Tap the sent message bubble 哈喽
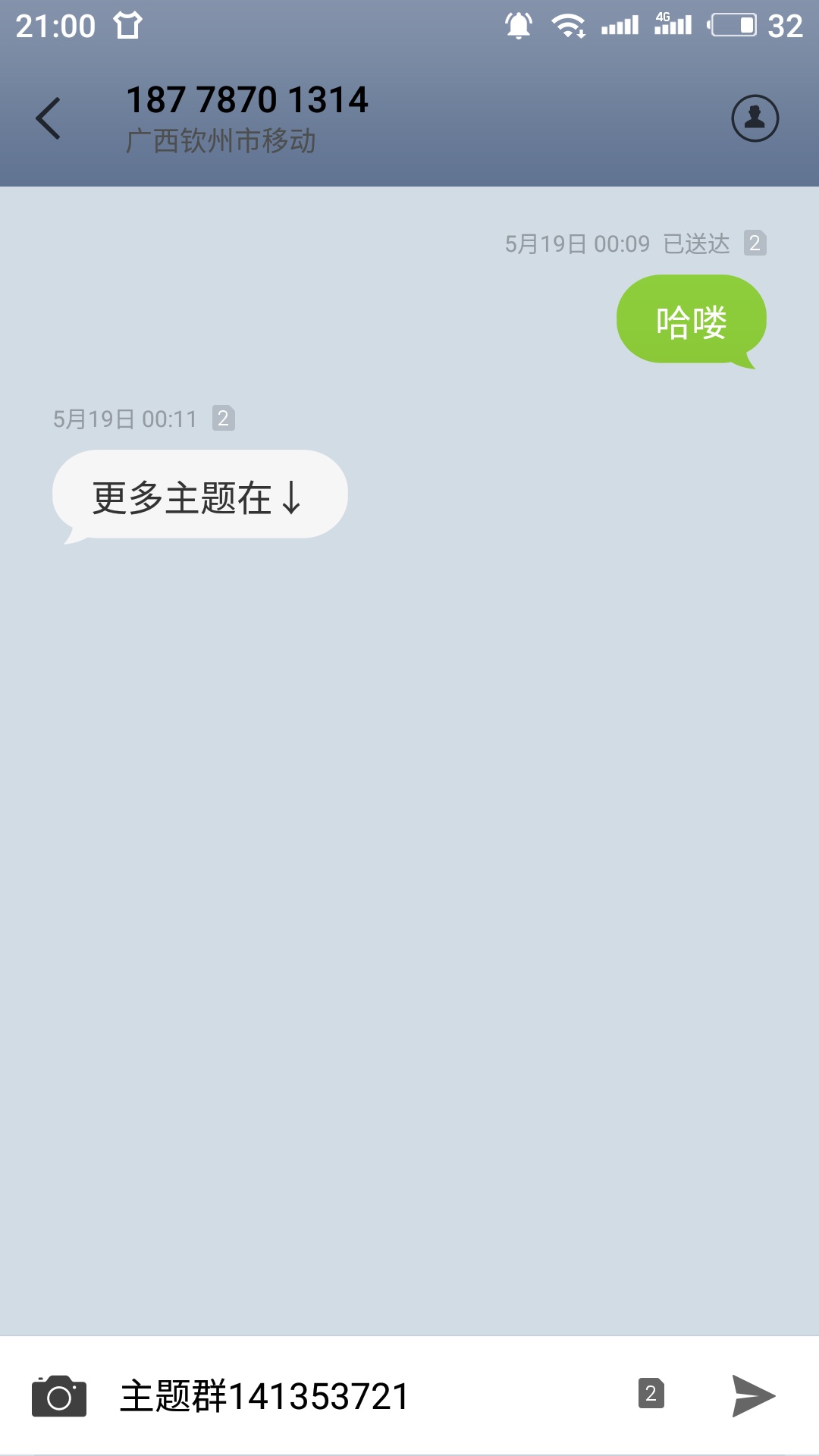This screenshot has height=1456, width=819. coord(692,322)
